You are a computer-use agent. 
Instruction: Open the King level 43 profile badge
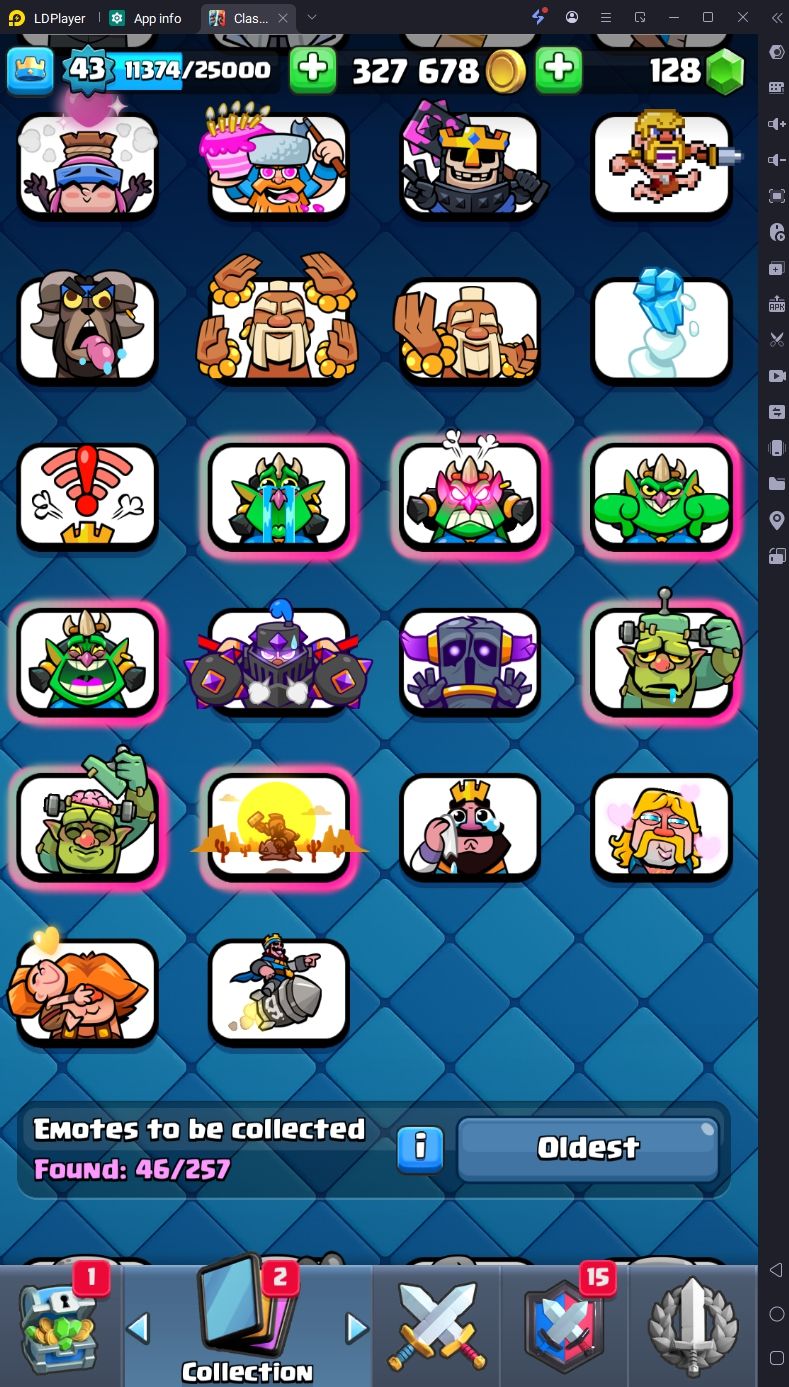pos(86,69)
